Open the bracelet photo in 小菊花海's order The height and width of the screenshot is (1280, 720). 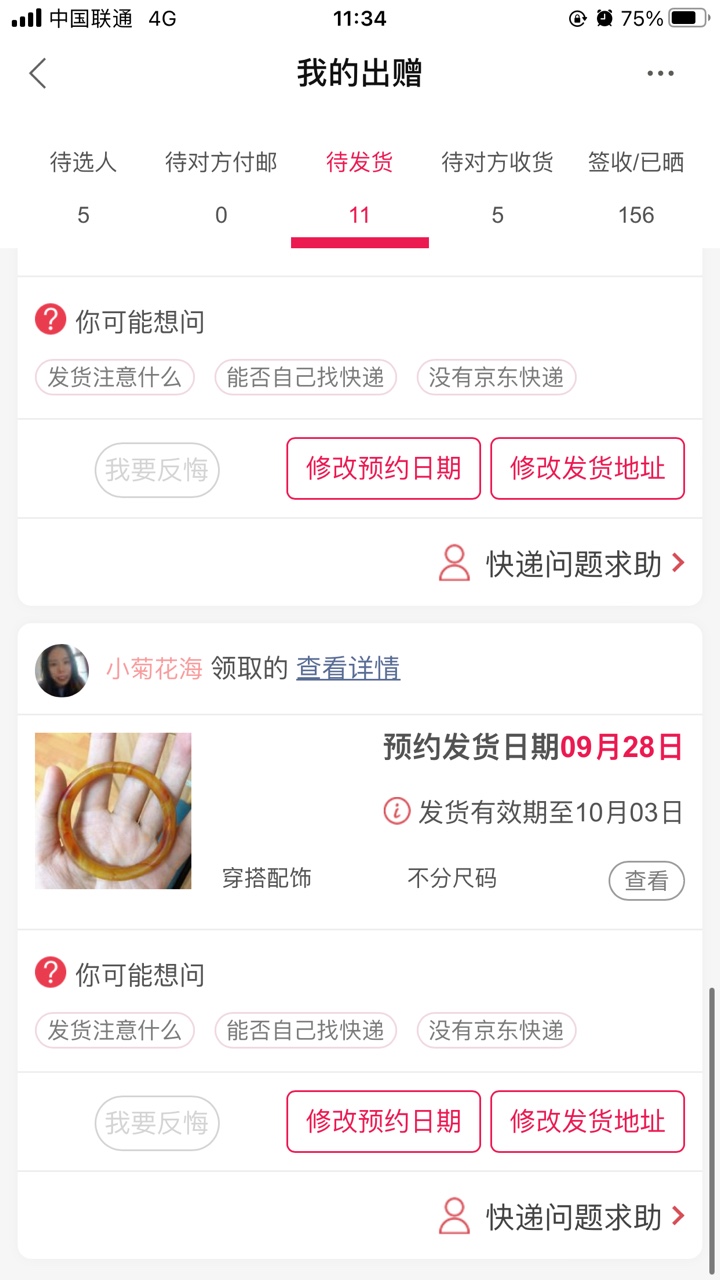coord(113,811)
